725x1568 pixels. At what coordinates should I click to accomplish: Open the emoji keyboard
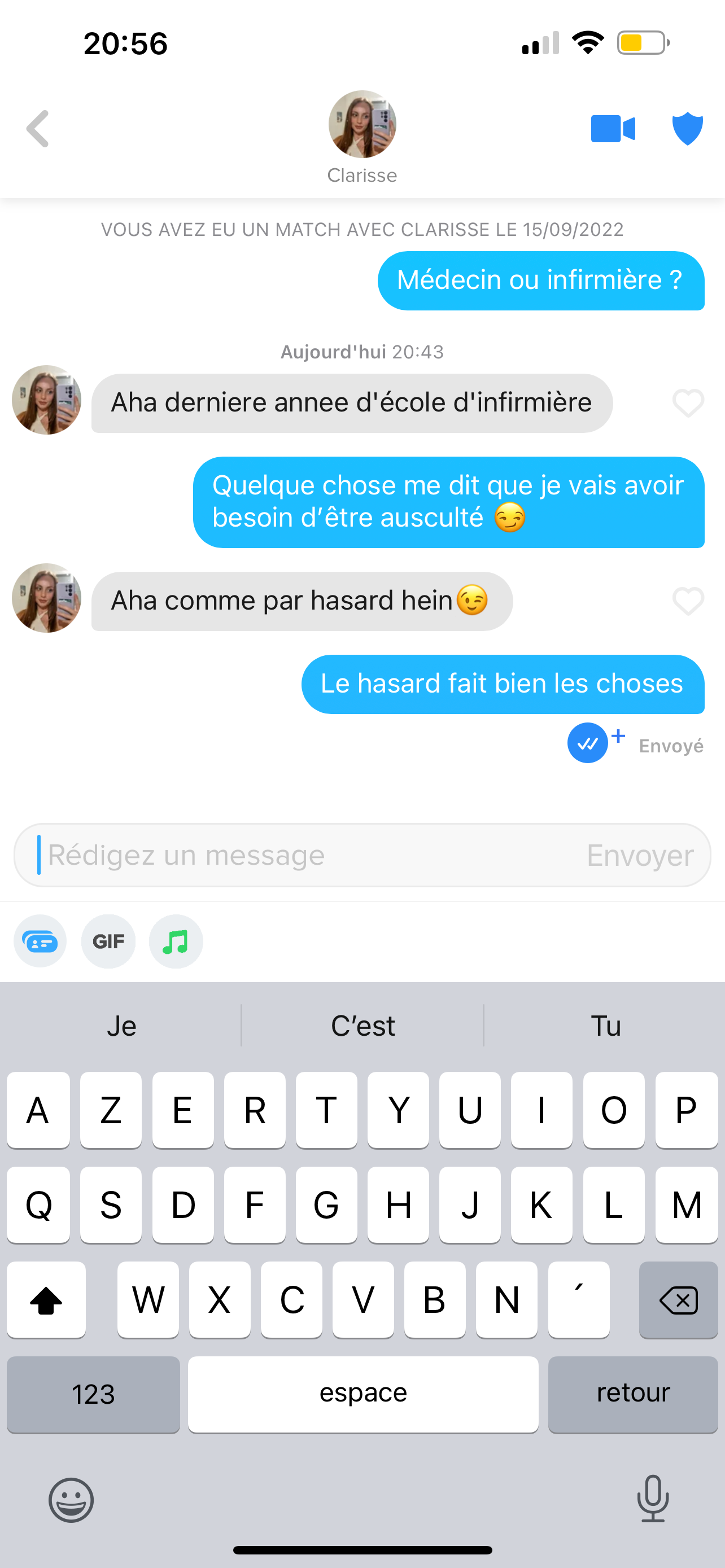click(x=71, y=1500)
